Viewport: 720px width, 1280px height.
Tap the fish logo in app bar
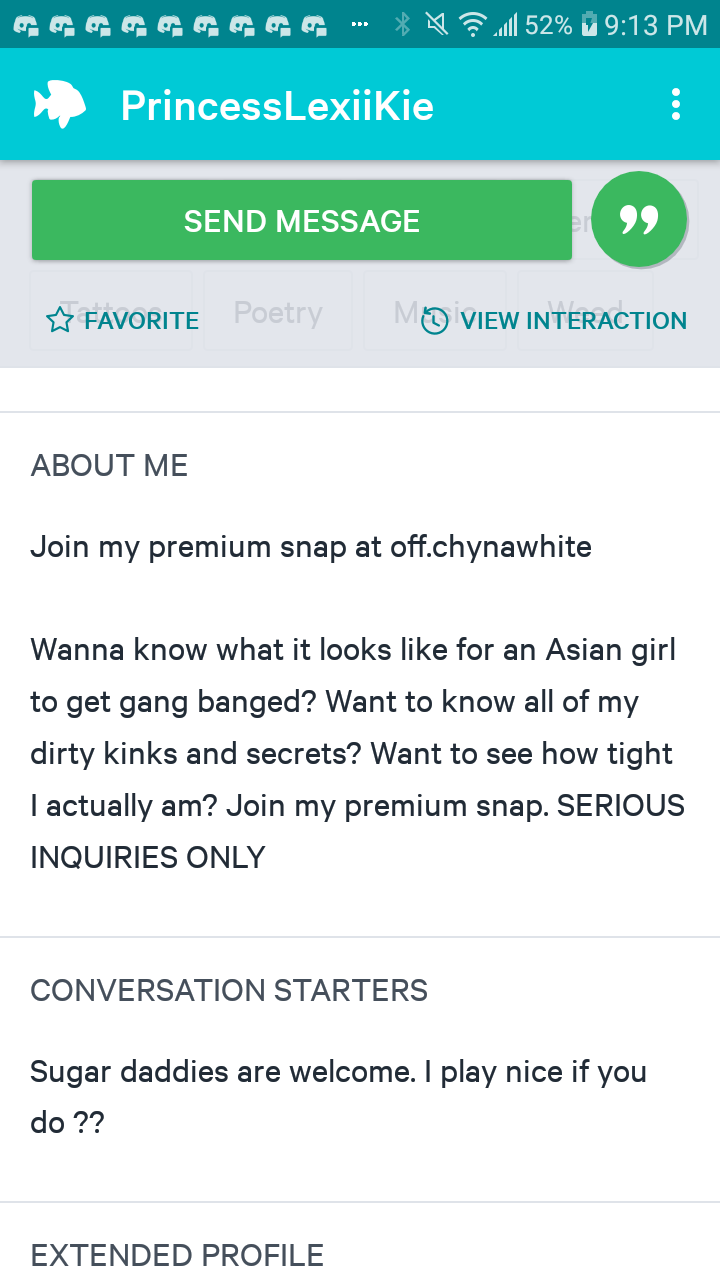[59, 105]
